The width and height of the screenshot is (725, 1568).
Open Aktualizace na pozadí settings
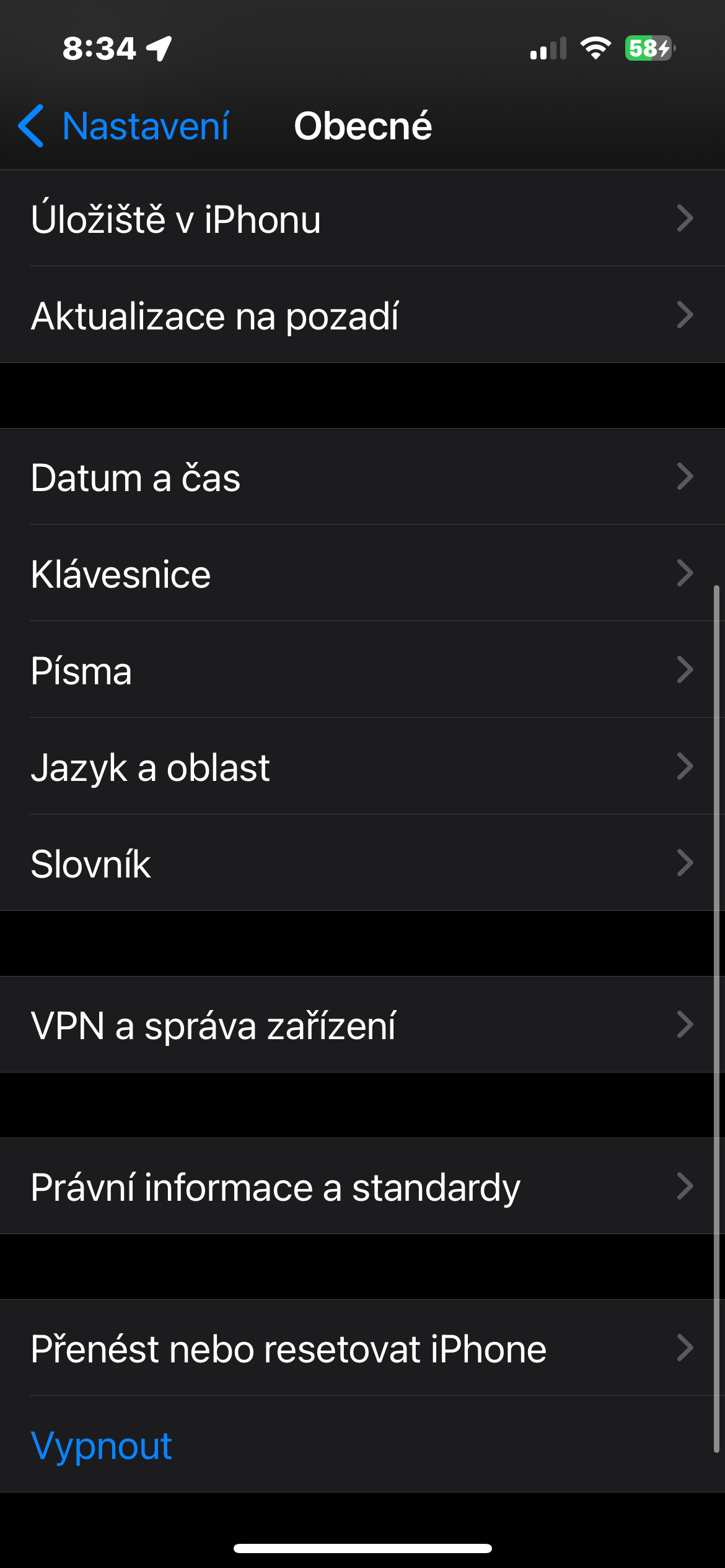(362, 315)
